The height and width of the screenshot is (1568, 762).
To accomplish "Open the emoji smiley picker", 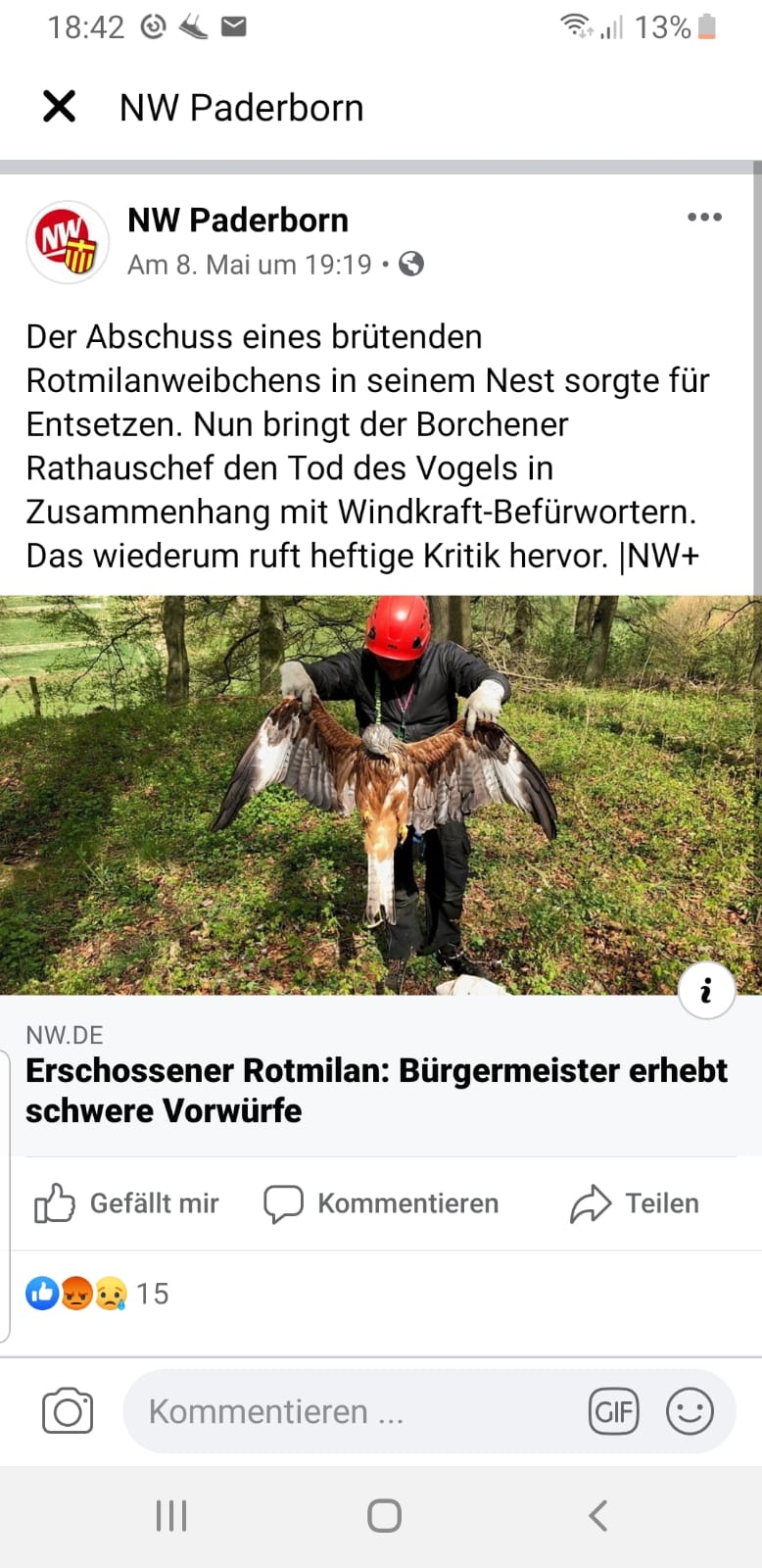I will [x=690, y=1411].
